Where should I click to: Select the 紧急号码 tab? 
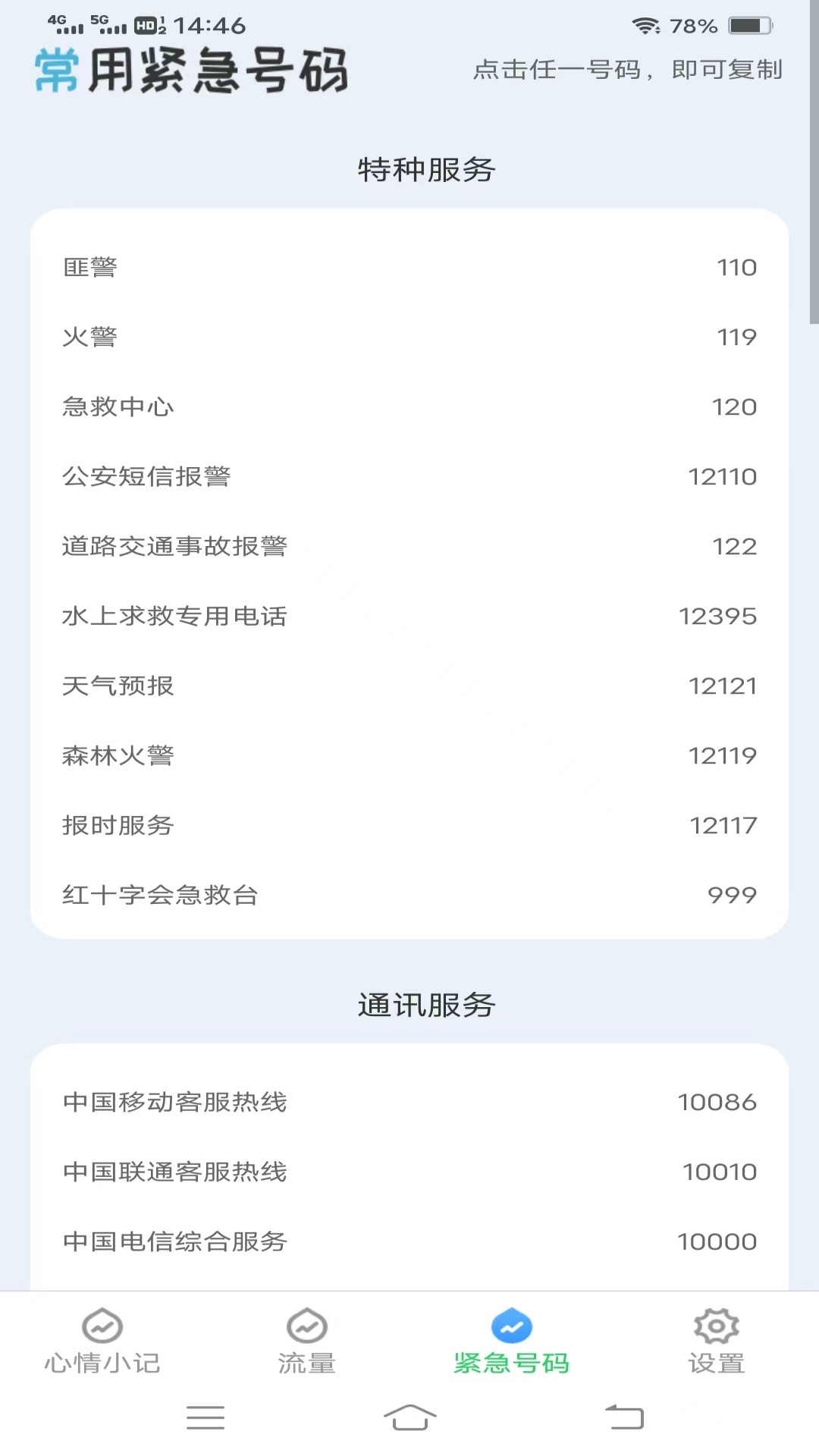click(512, 1341)
